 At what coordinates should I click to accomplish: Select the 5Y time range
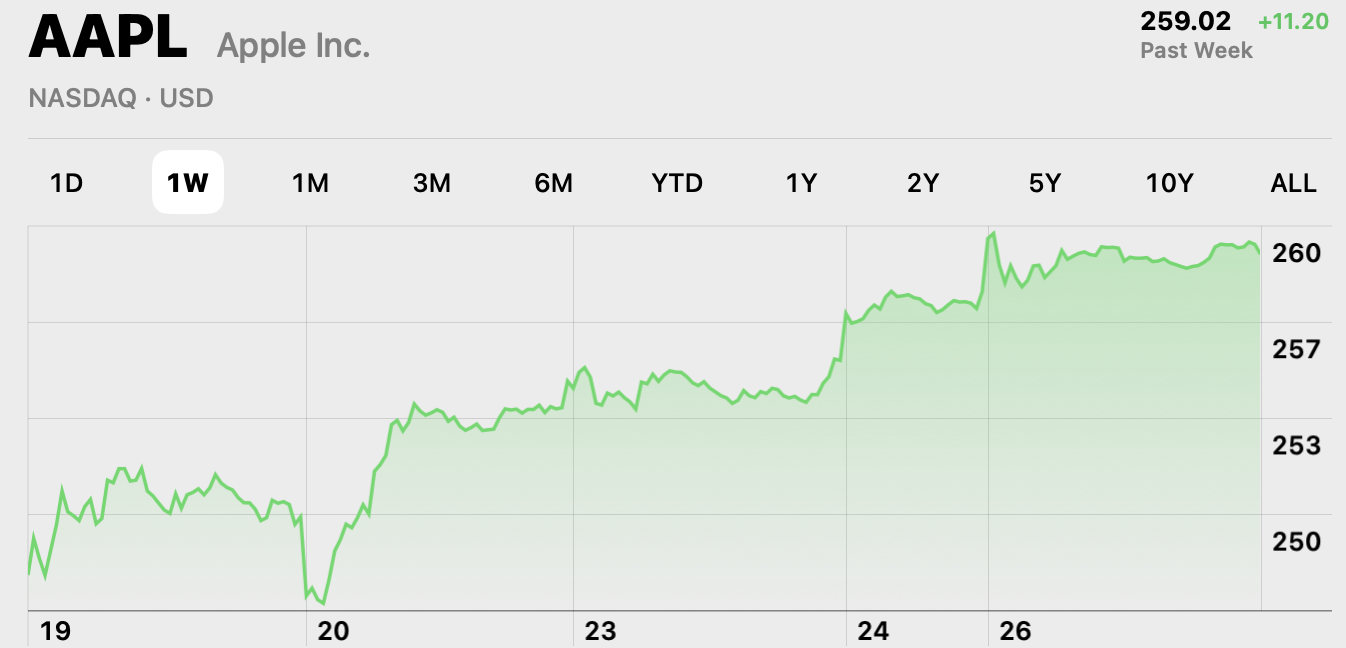coord(1045,183)
